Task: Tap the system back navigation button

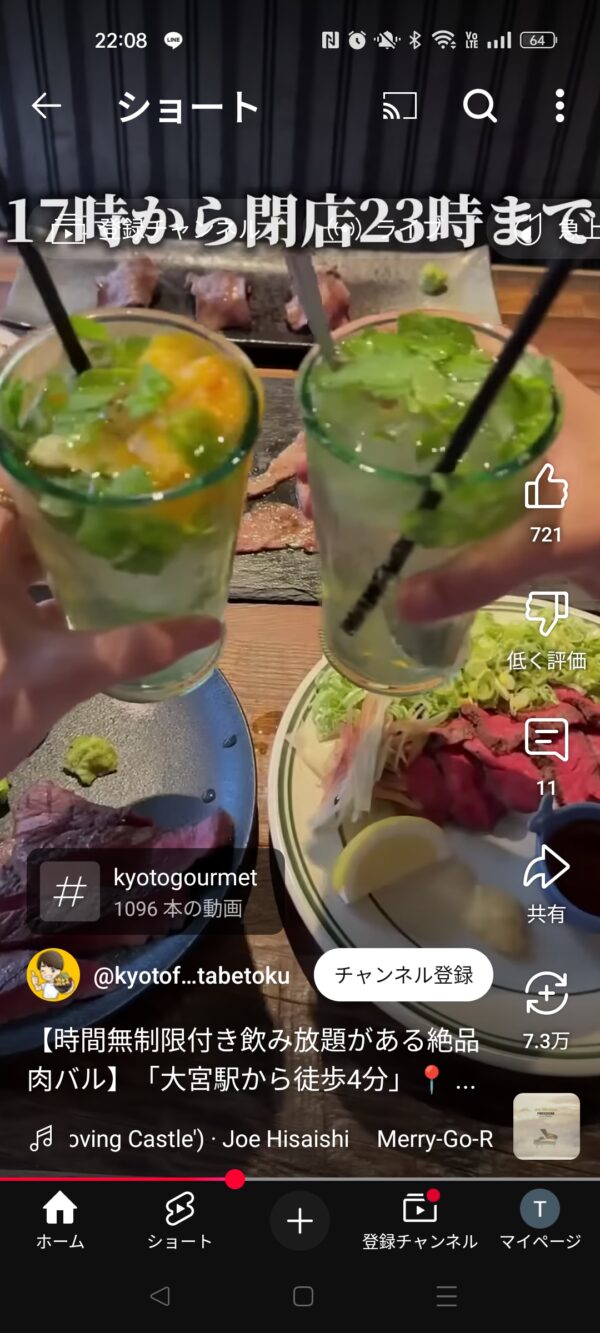Action: tap(159, 1297)
